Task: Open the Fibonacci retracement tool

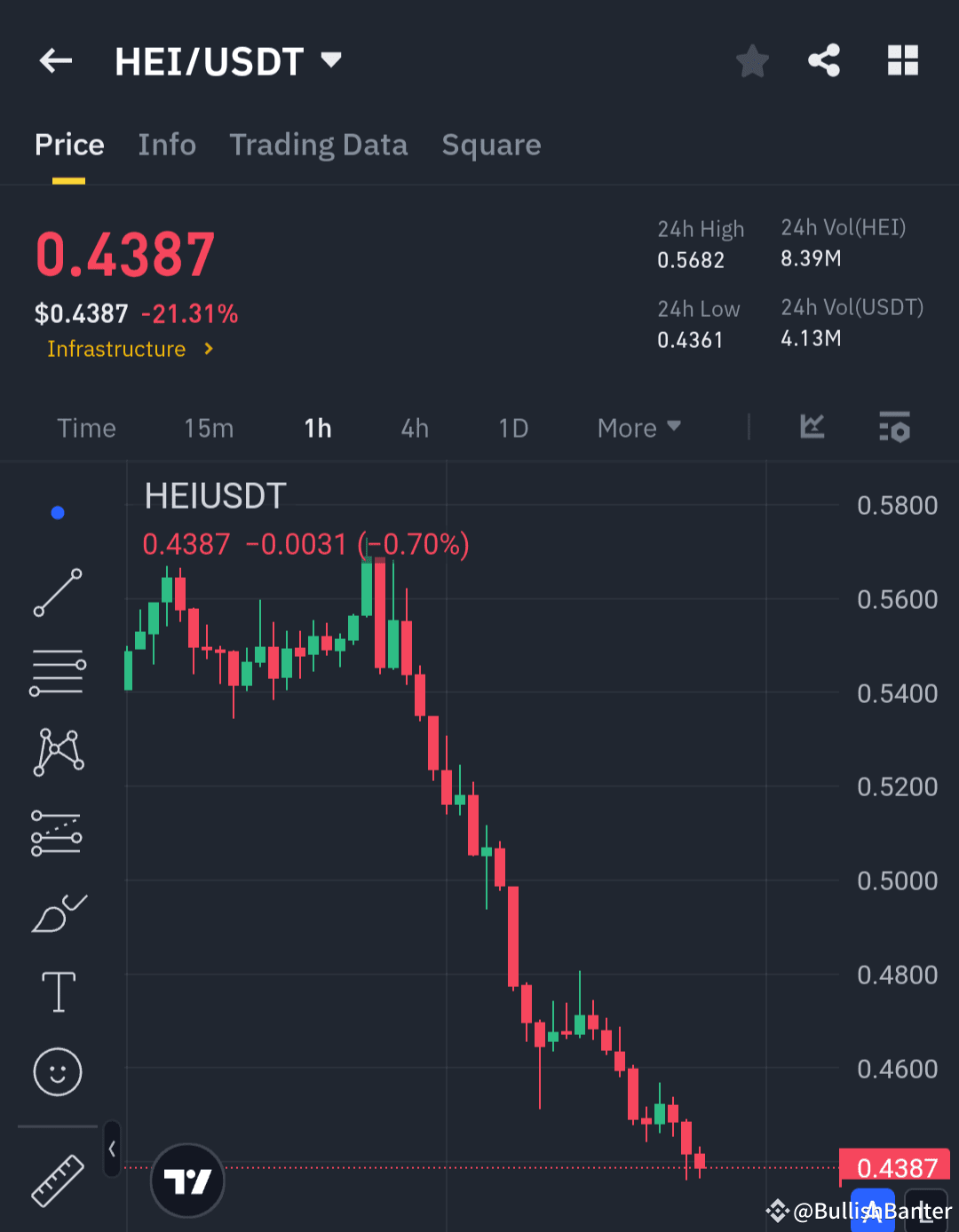Action: [58, 832]
